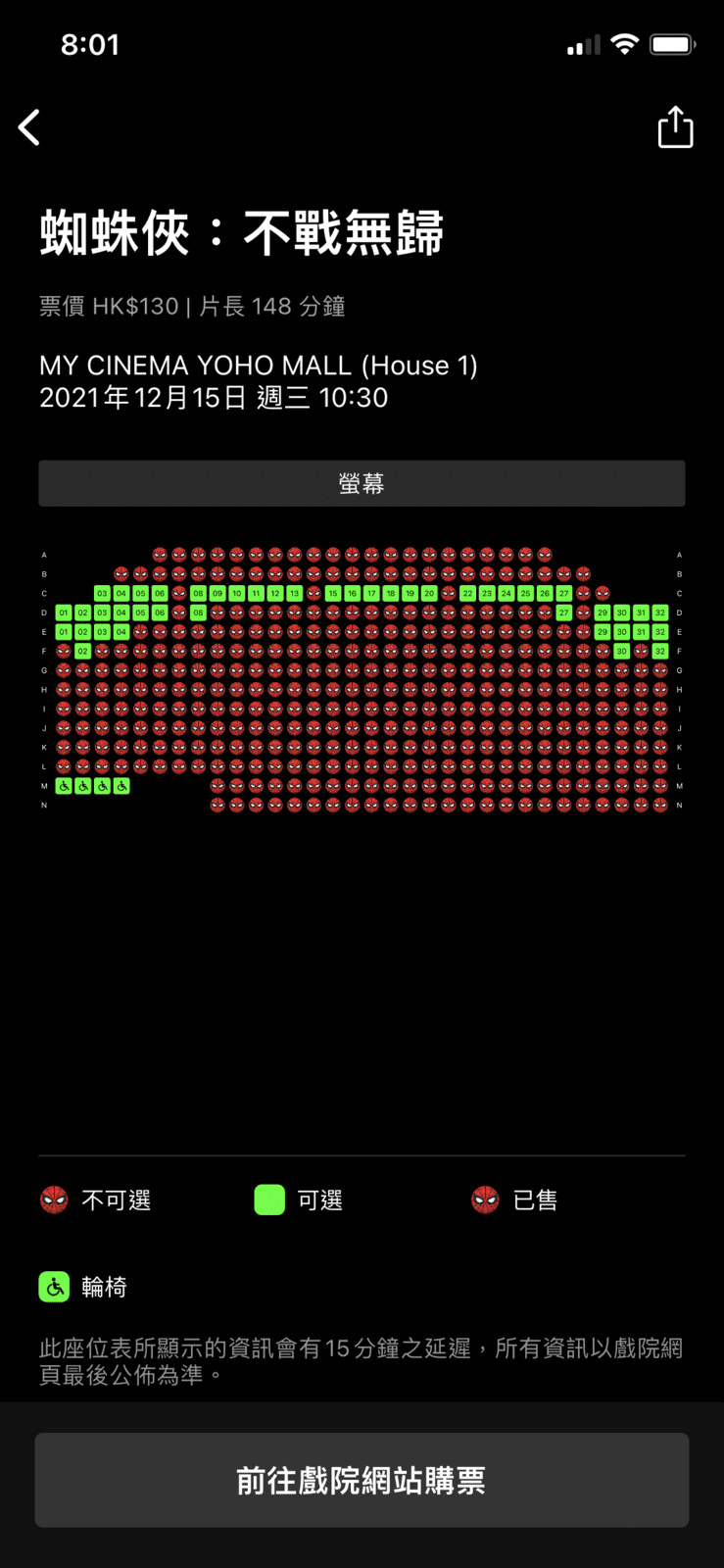The image size is (724, 1568).
Task: Share this movie showtime
Action: [675, 127]
